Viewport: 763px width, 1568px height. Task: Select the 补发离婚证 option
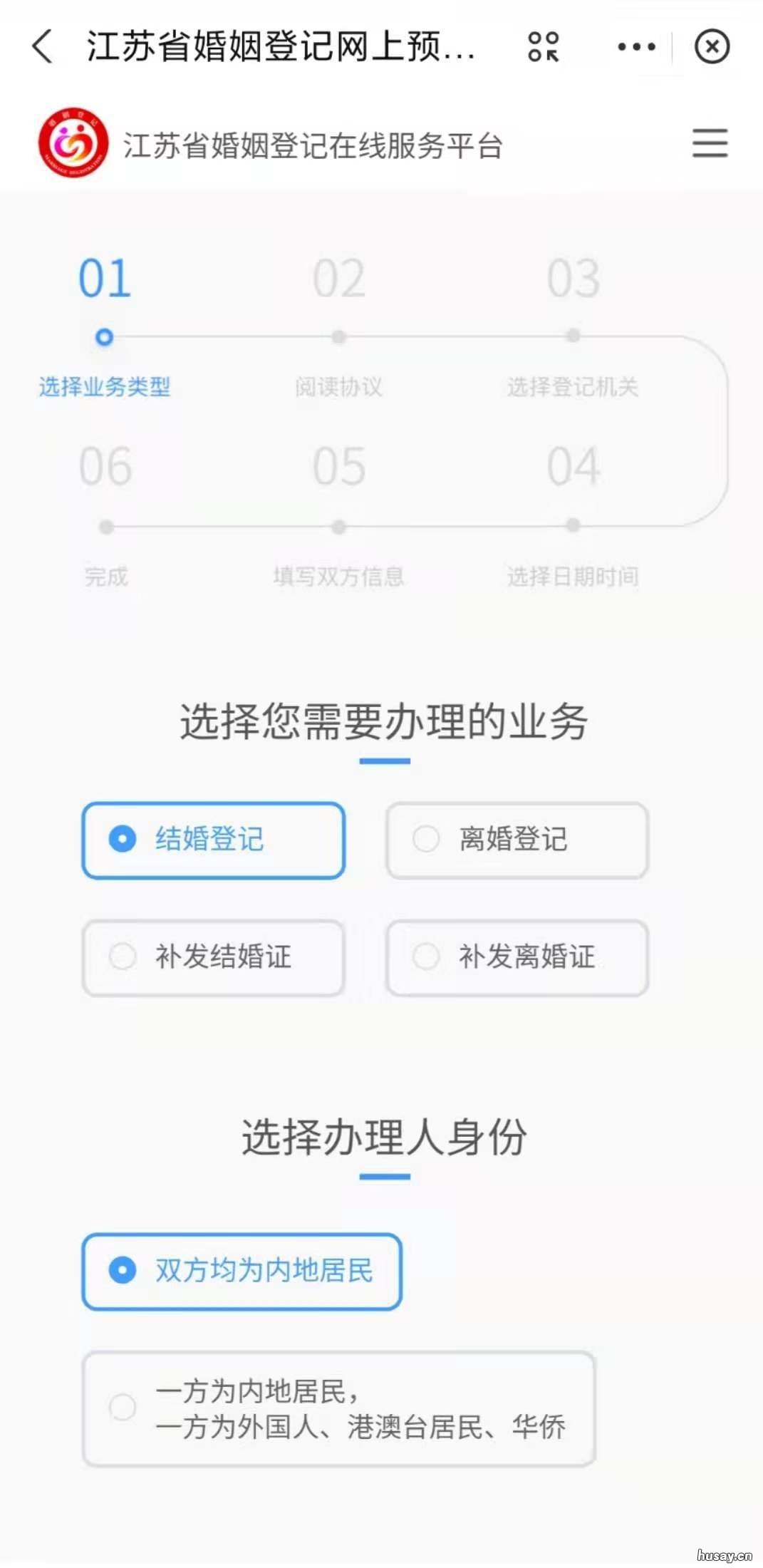(517, 958)
